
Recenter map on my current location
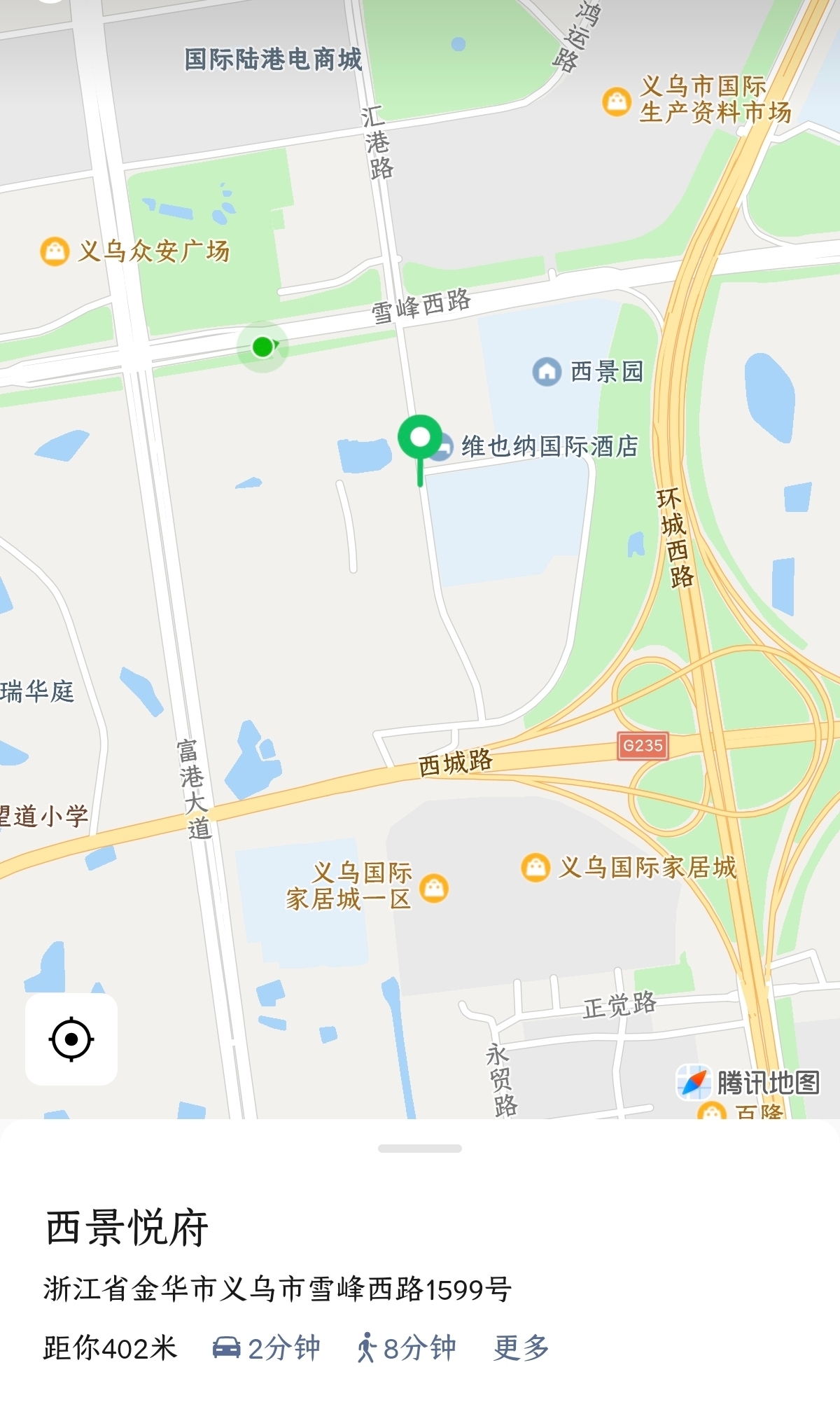(71, 1039)
